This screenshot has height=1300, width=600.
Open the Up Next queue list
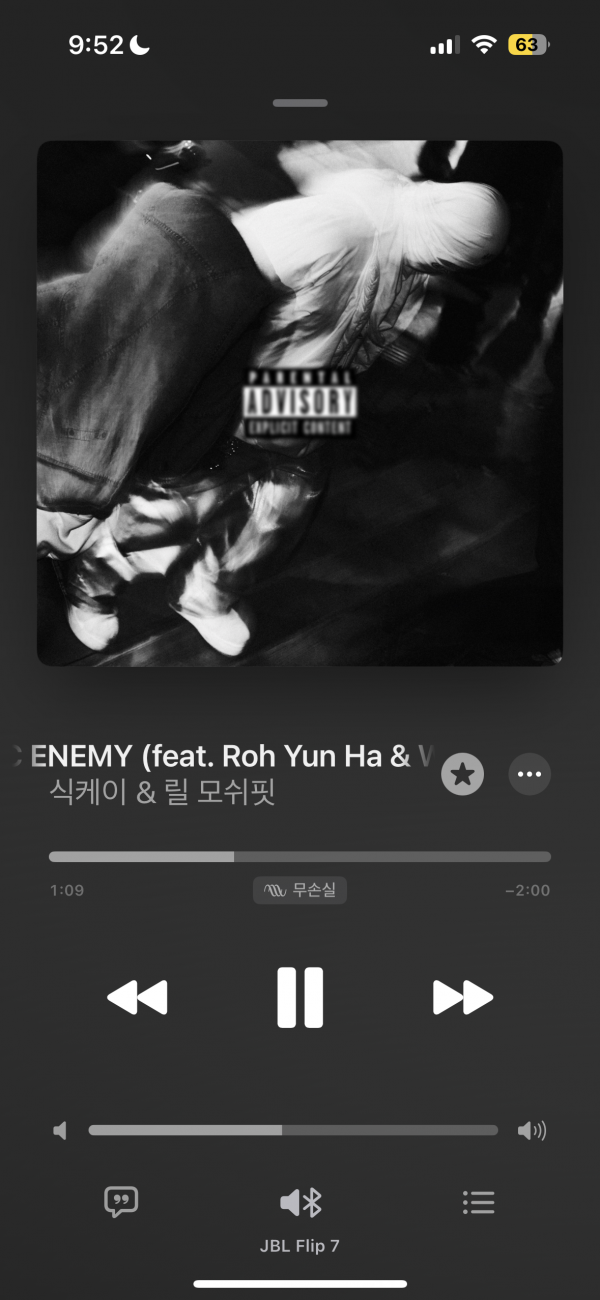point(479,1201)
